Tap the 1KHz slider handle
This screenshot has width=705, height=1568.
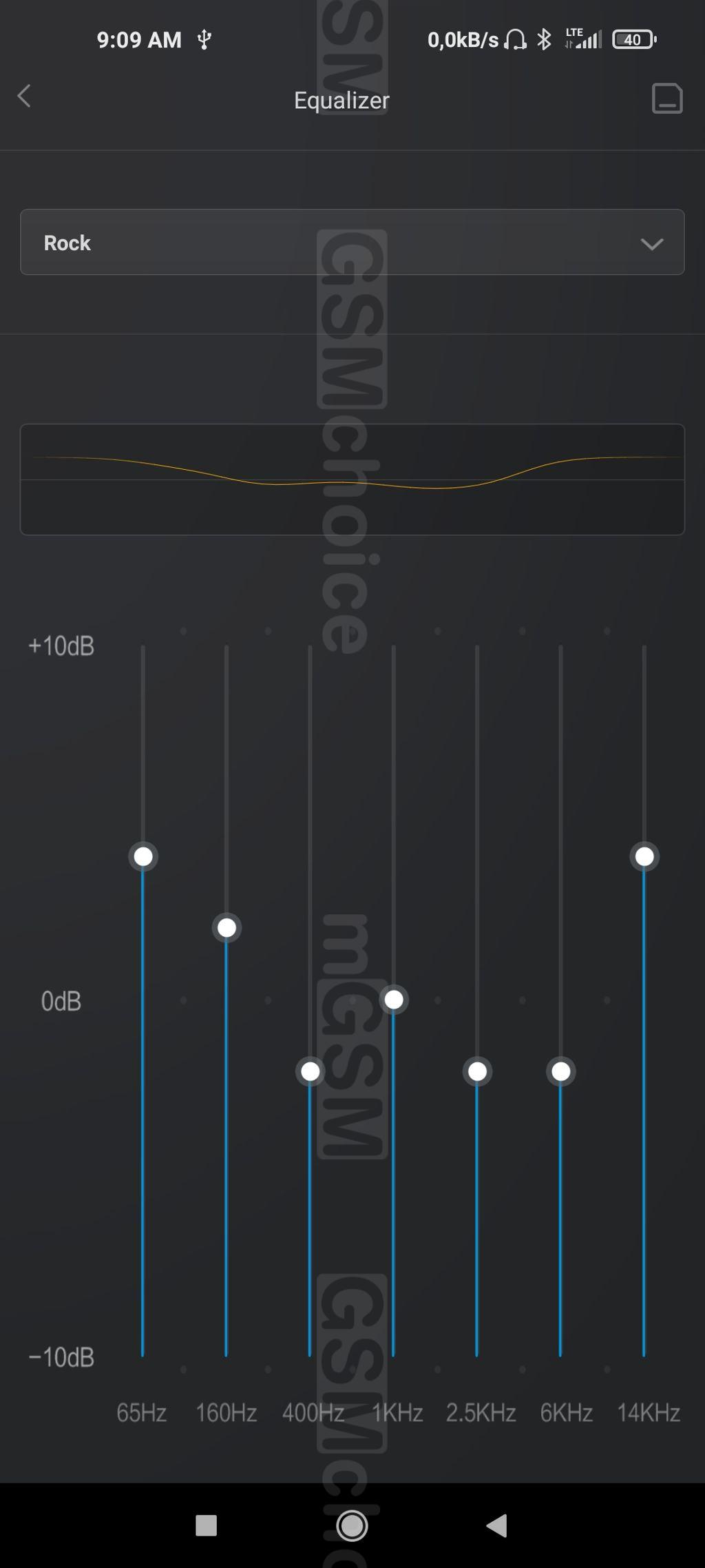[x=394, y=1000]
